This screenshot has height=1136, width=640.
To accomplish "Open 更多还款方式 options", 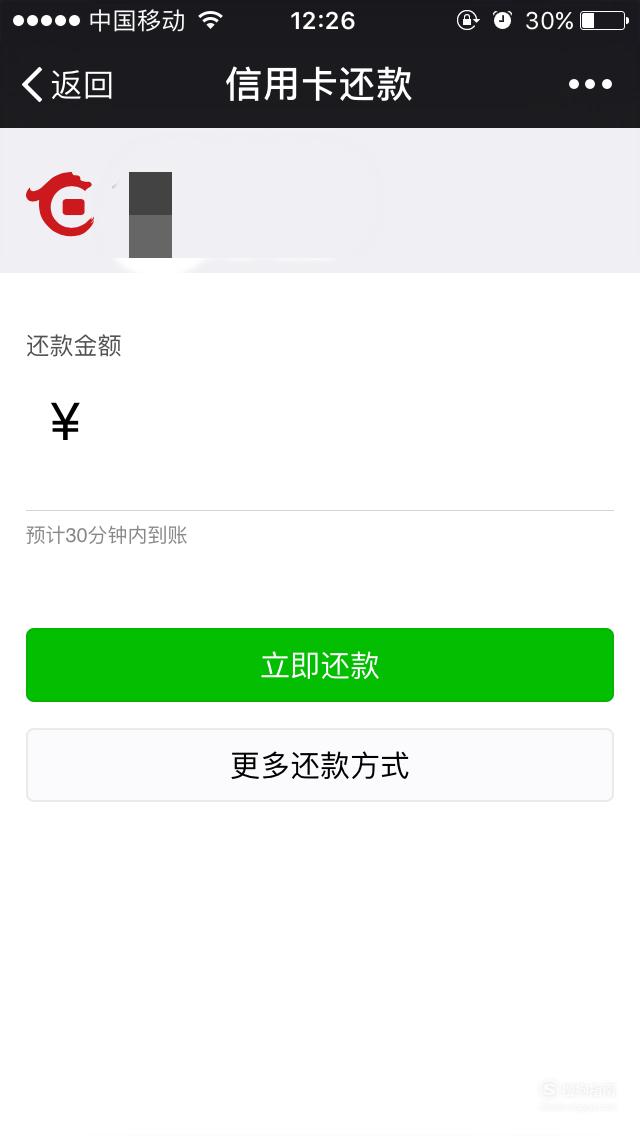I will coord(320,765).
